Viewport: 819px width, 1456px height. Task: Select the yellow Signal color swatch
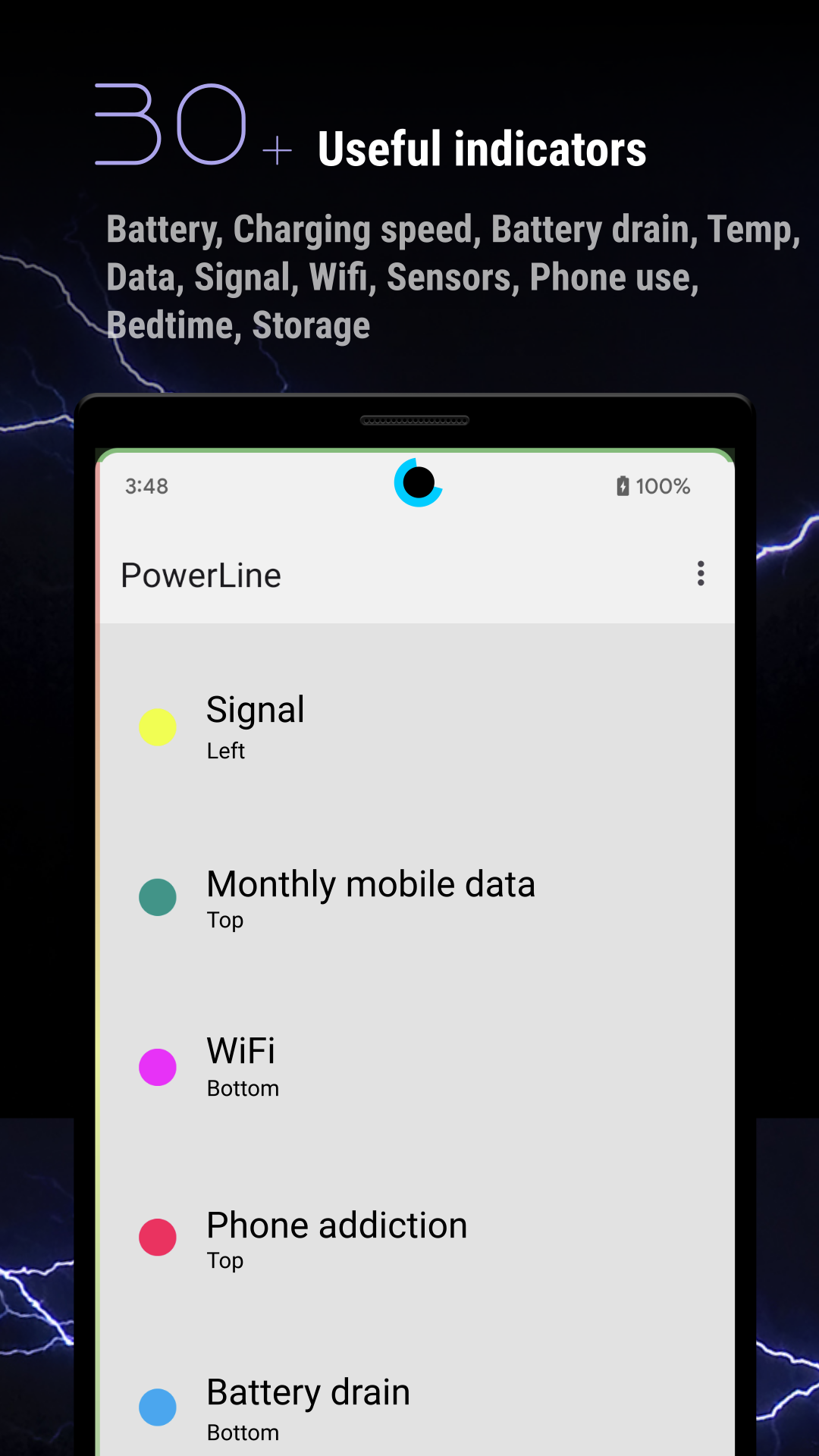(157, 727)
